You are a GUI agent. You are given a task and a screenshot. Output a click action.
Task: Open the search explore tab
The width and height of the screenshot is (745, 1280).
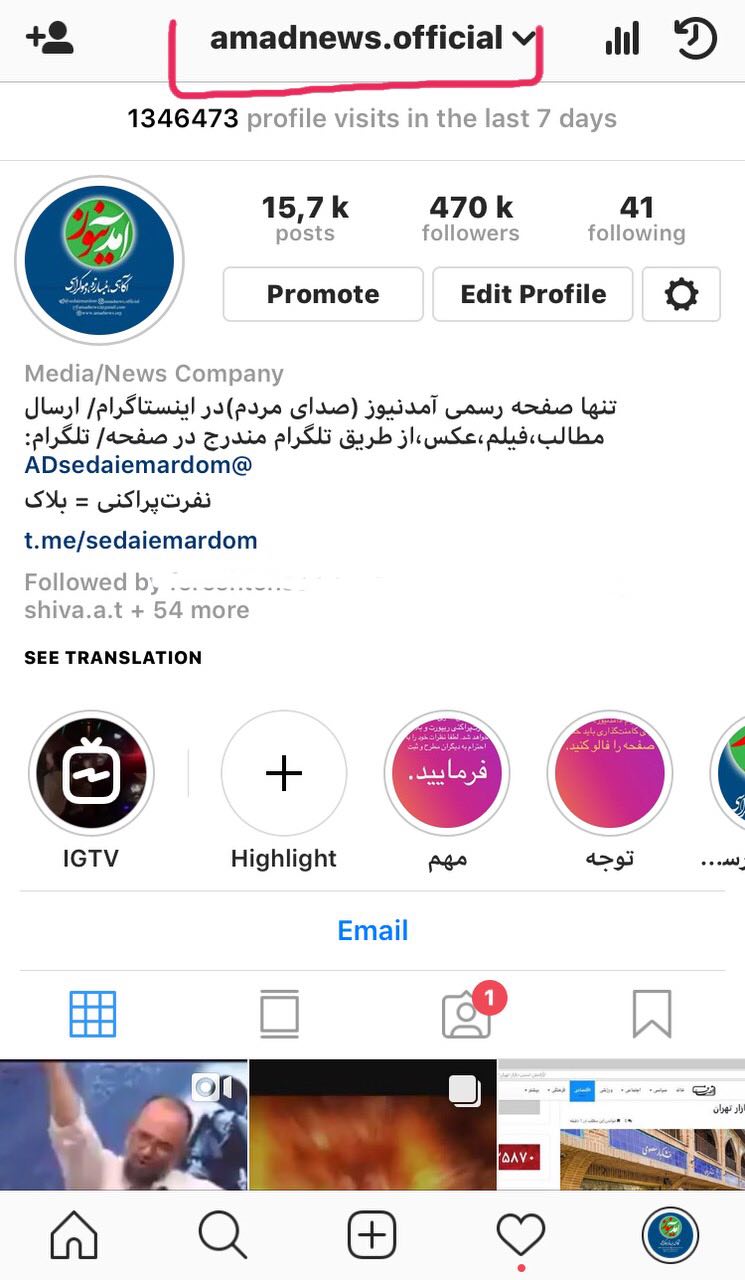(x=222, y=1236)
